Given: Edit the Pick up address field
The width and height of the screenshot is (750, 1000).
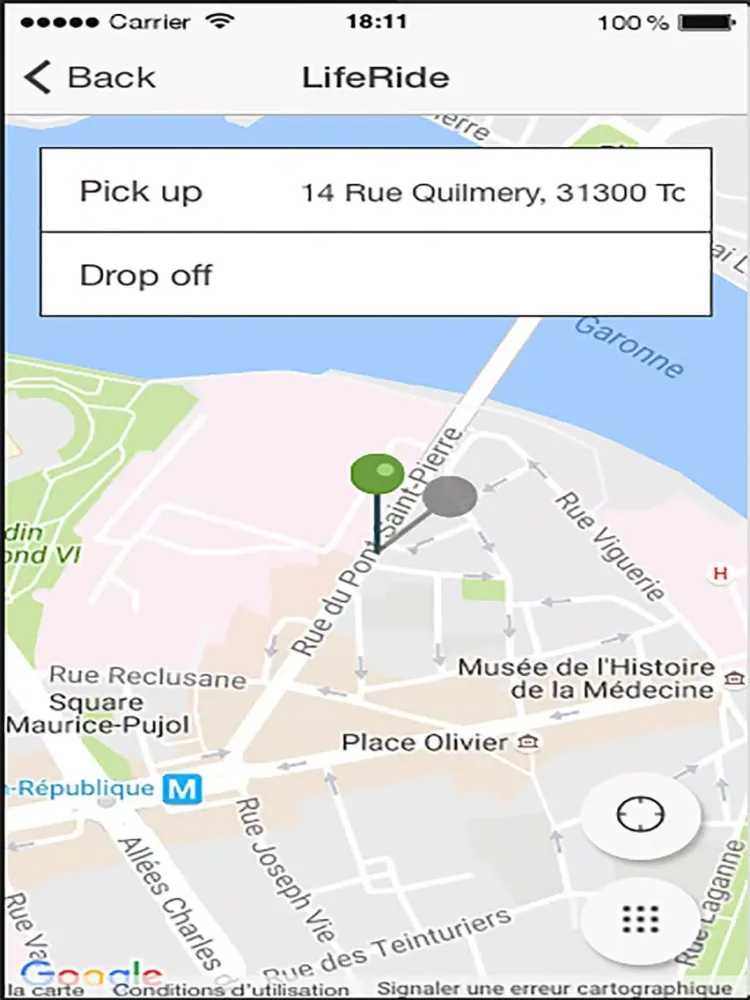Looking at the screenshot, I should (x=492, y=191).
